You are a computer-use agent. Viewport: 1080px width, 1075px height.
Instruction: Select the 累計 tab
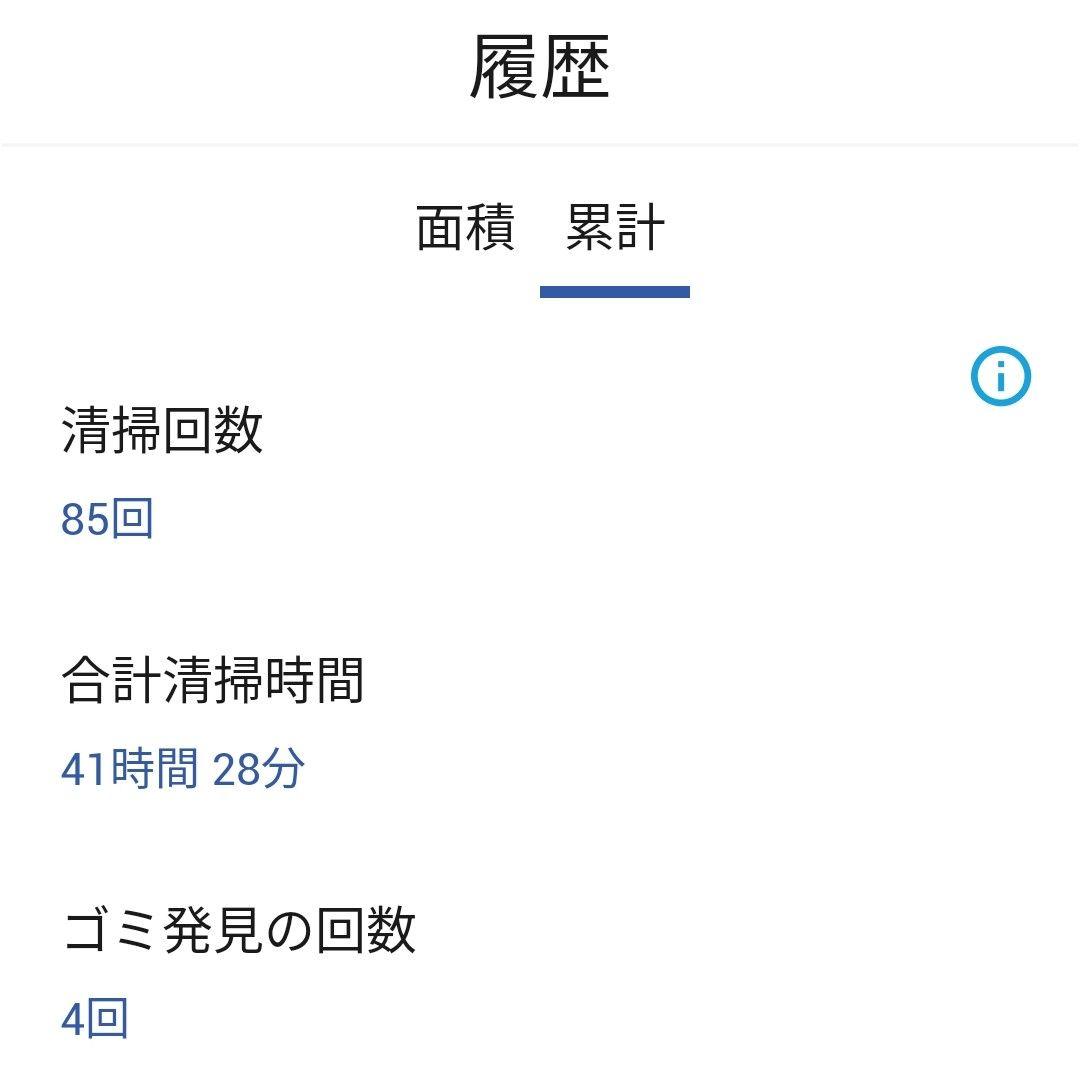point(615,228)
